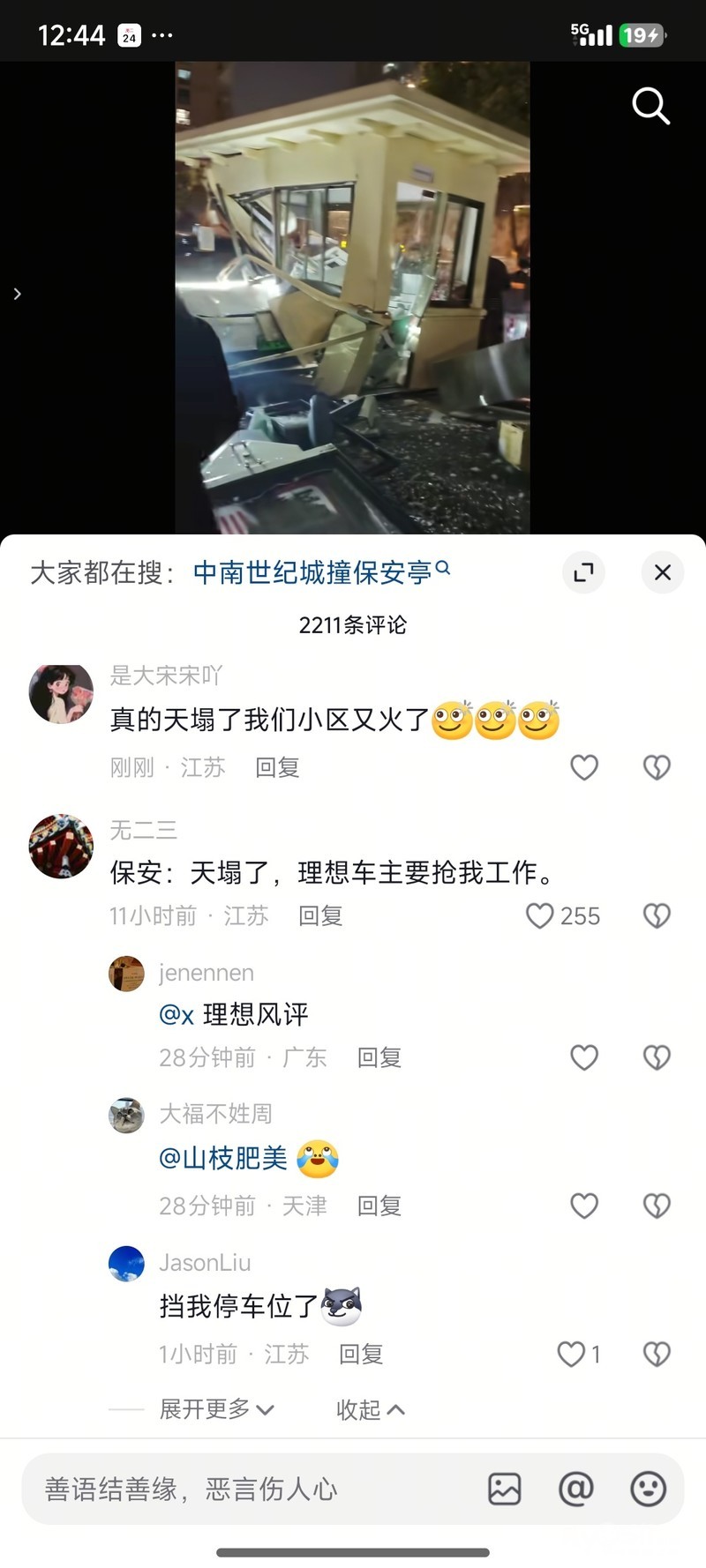Screen dimensions: 706x1568
Task: Expand comments panel to full screen
Action: tap(583, 572)
